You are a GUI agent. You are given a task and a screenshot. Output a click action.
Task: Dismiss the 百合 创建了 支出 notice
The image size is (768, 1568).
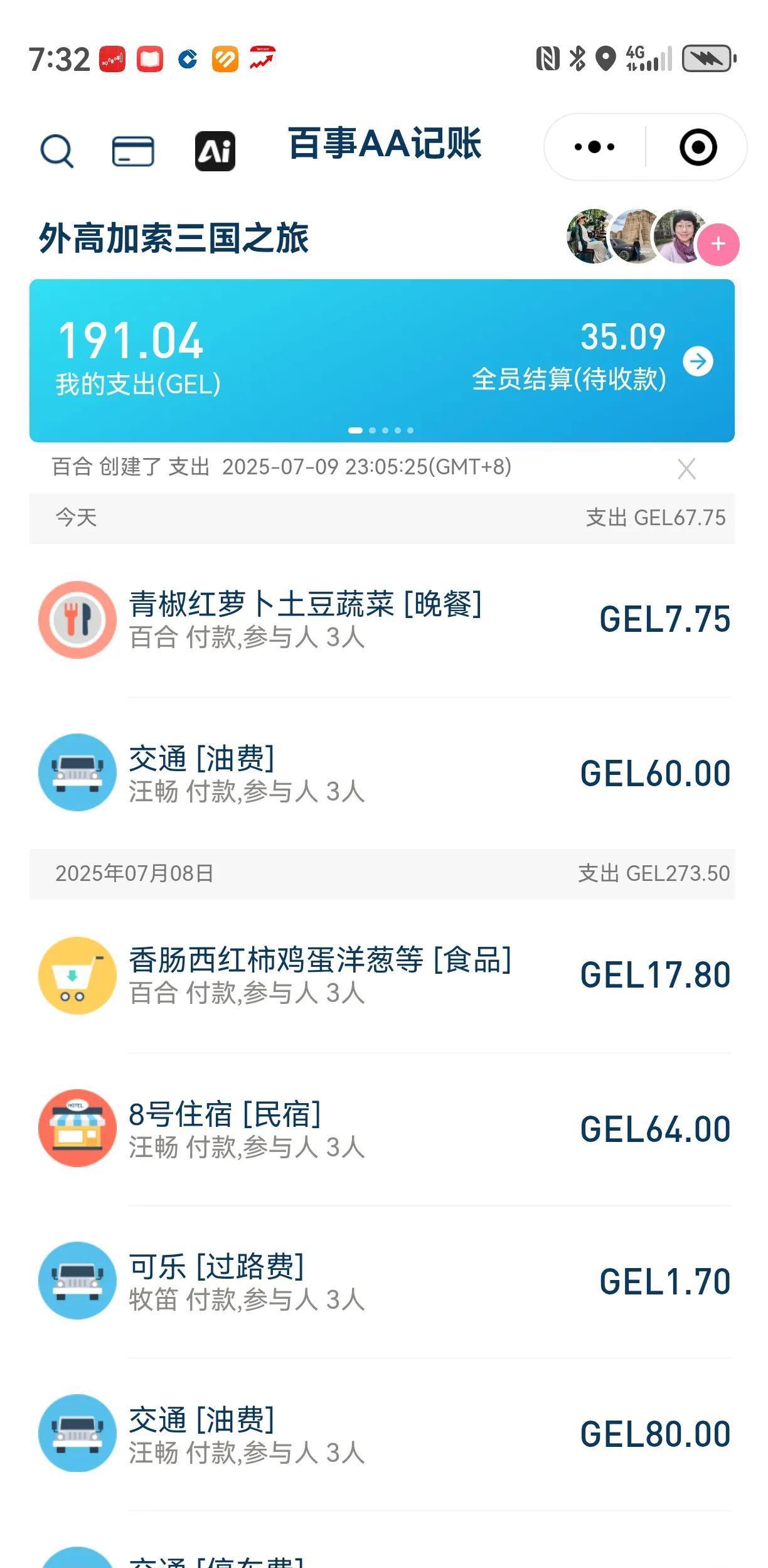click(687, 469)
